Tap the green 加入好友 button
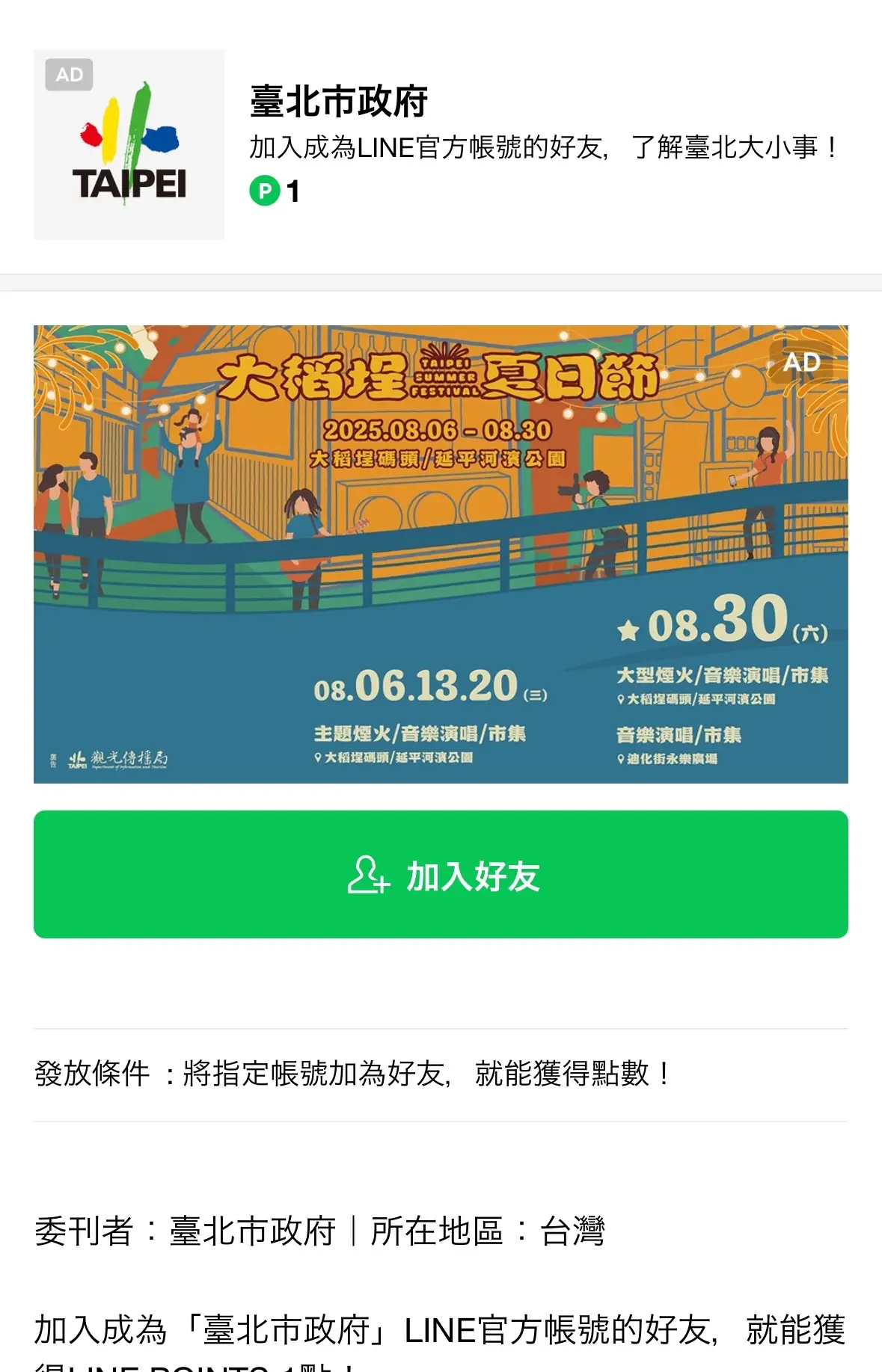 click(441, 874)
